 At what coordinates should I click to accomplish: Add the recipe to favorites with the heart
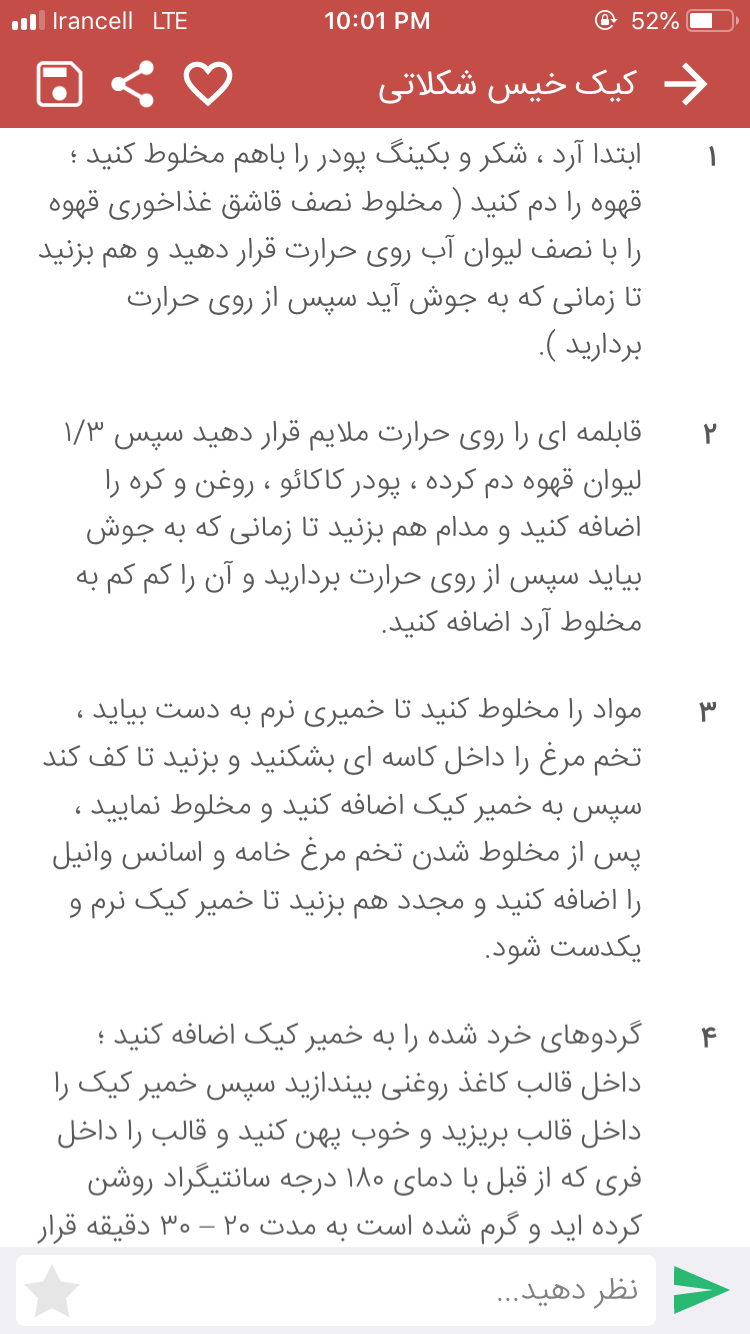tap(208, 85)
